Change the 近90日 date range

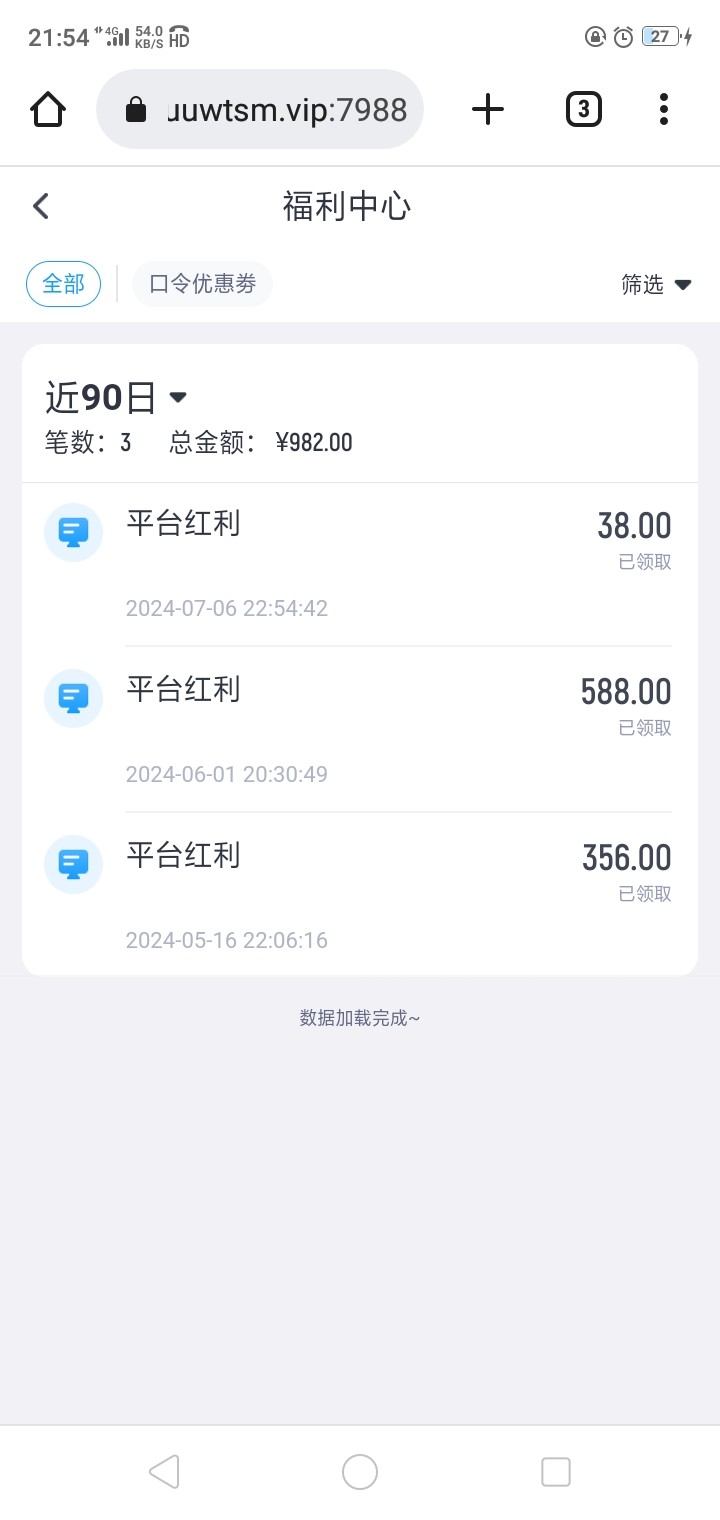click(116, 398)
